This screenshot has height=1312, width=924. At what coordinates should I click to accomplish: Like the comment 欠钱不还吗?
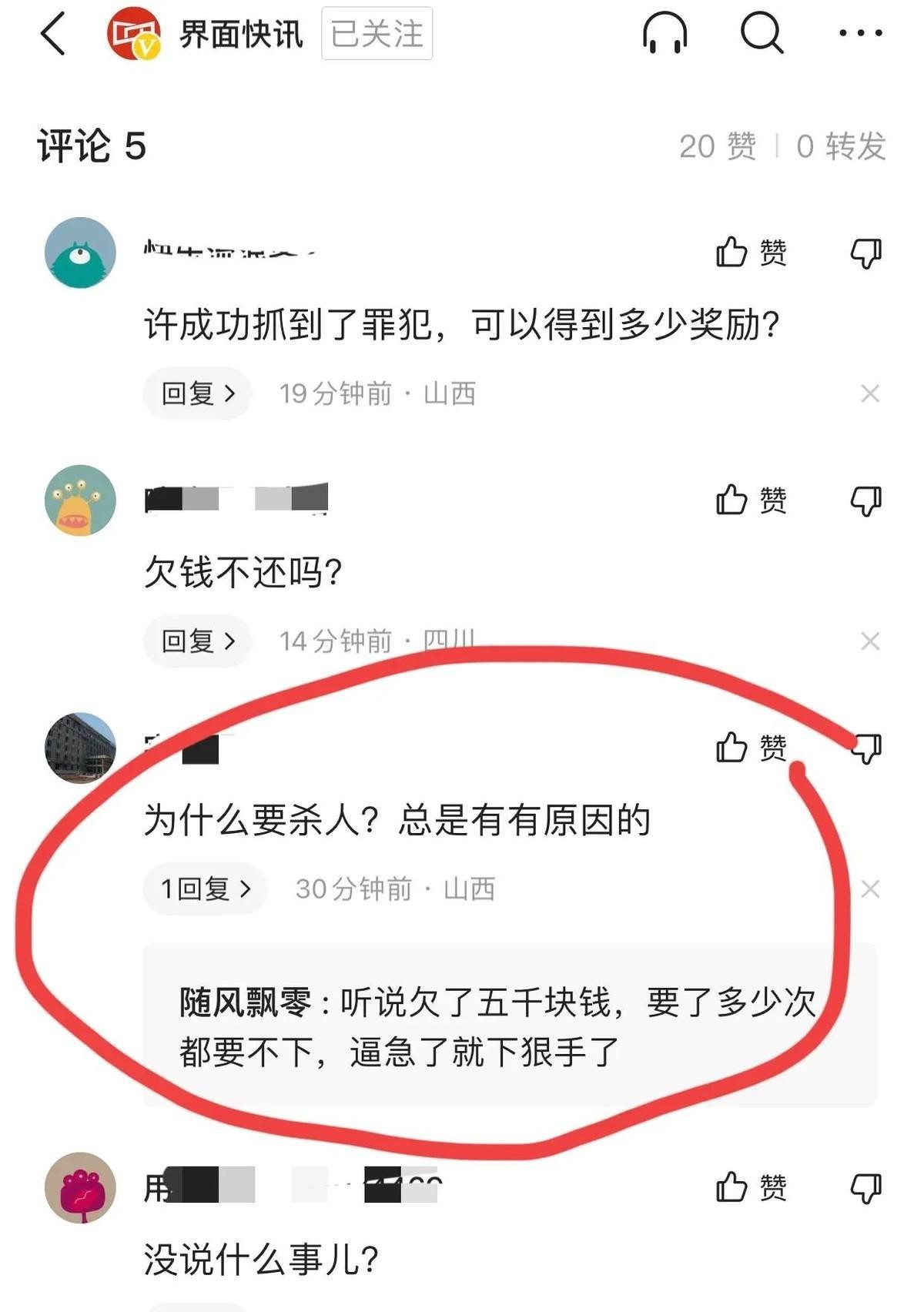pyautogui.click(x=751, y=500)
